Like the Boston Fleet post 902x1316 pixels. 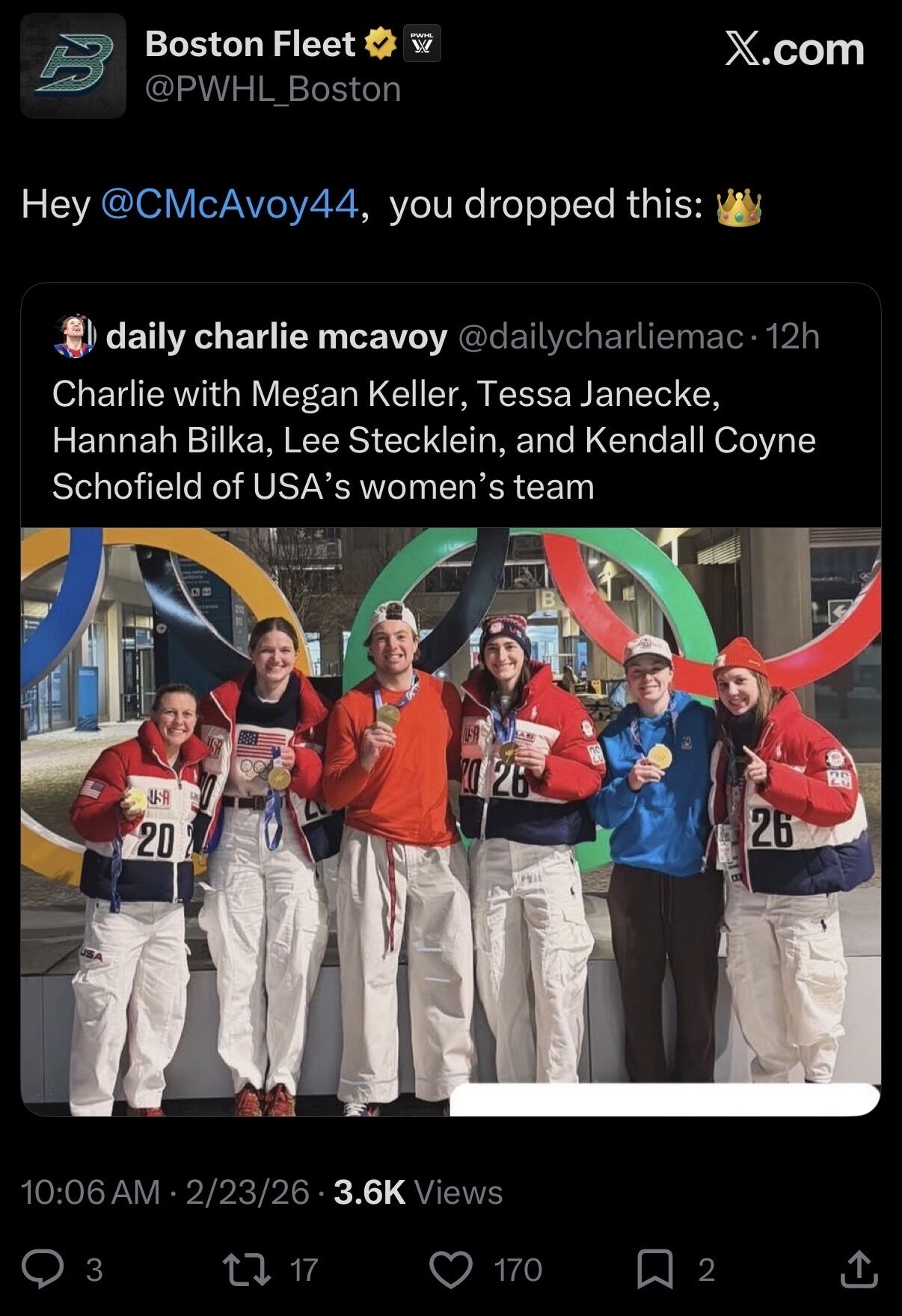tap(451, 1270)
